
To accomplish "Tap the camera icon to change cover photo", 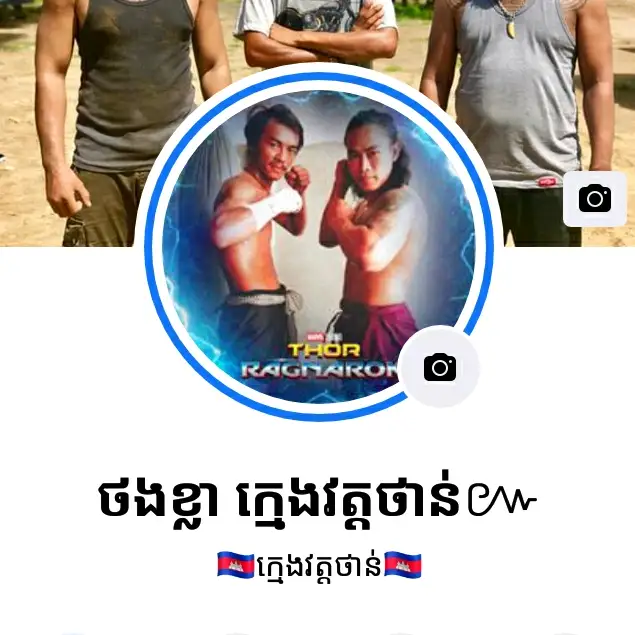I will click(x=594, y=198).
